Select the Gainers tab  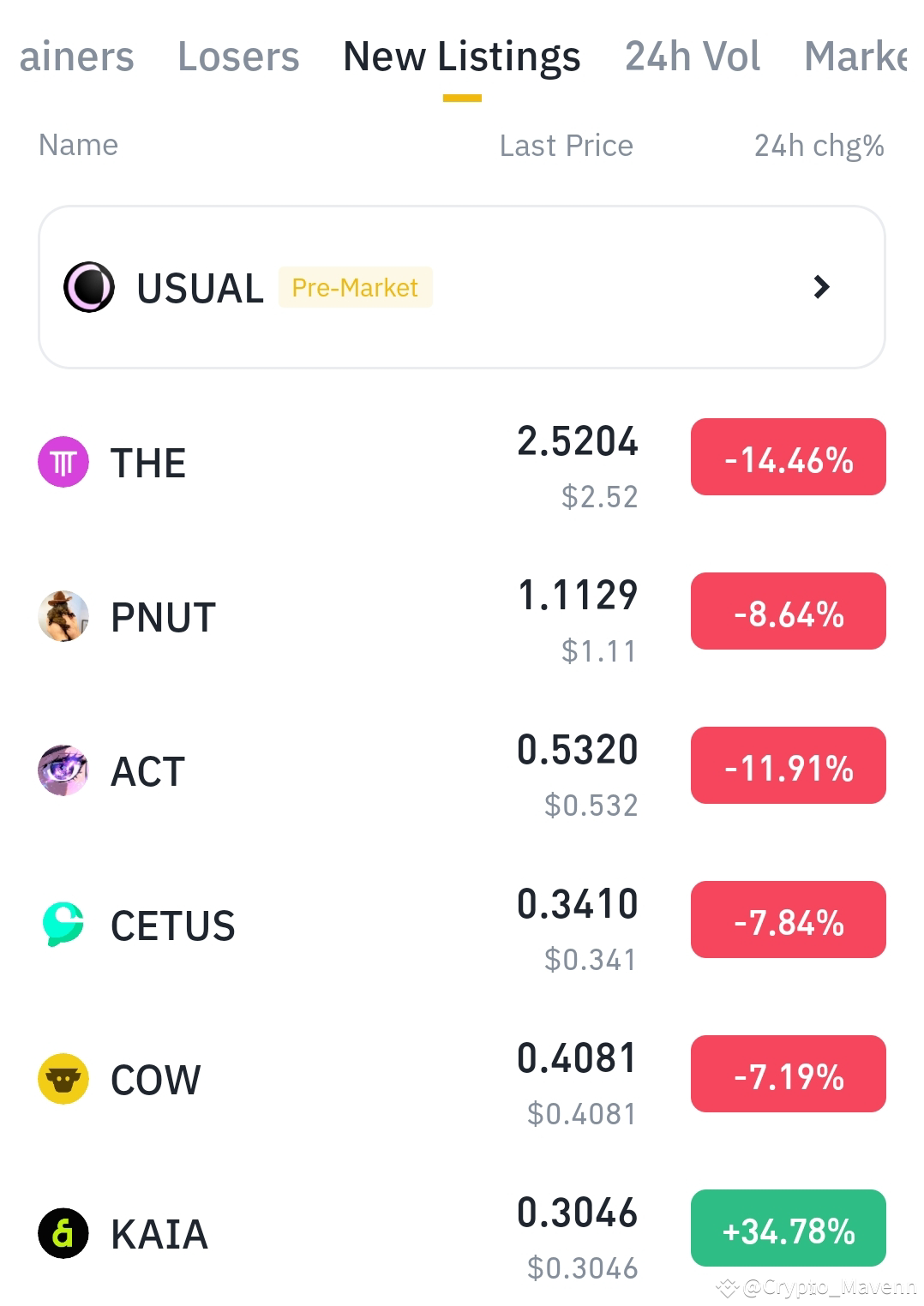coord(75,57)
